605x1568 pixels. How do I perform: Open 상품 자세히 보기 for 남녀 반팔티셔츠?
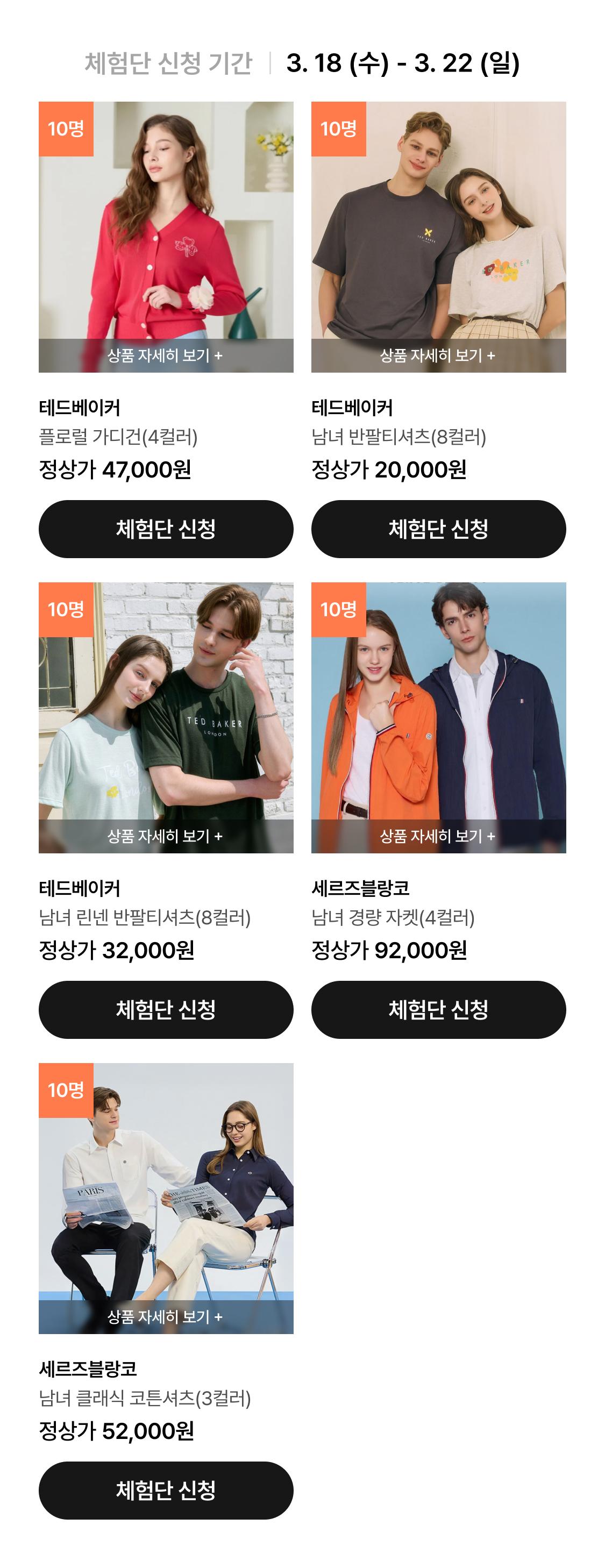[438, 355]
